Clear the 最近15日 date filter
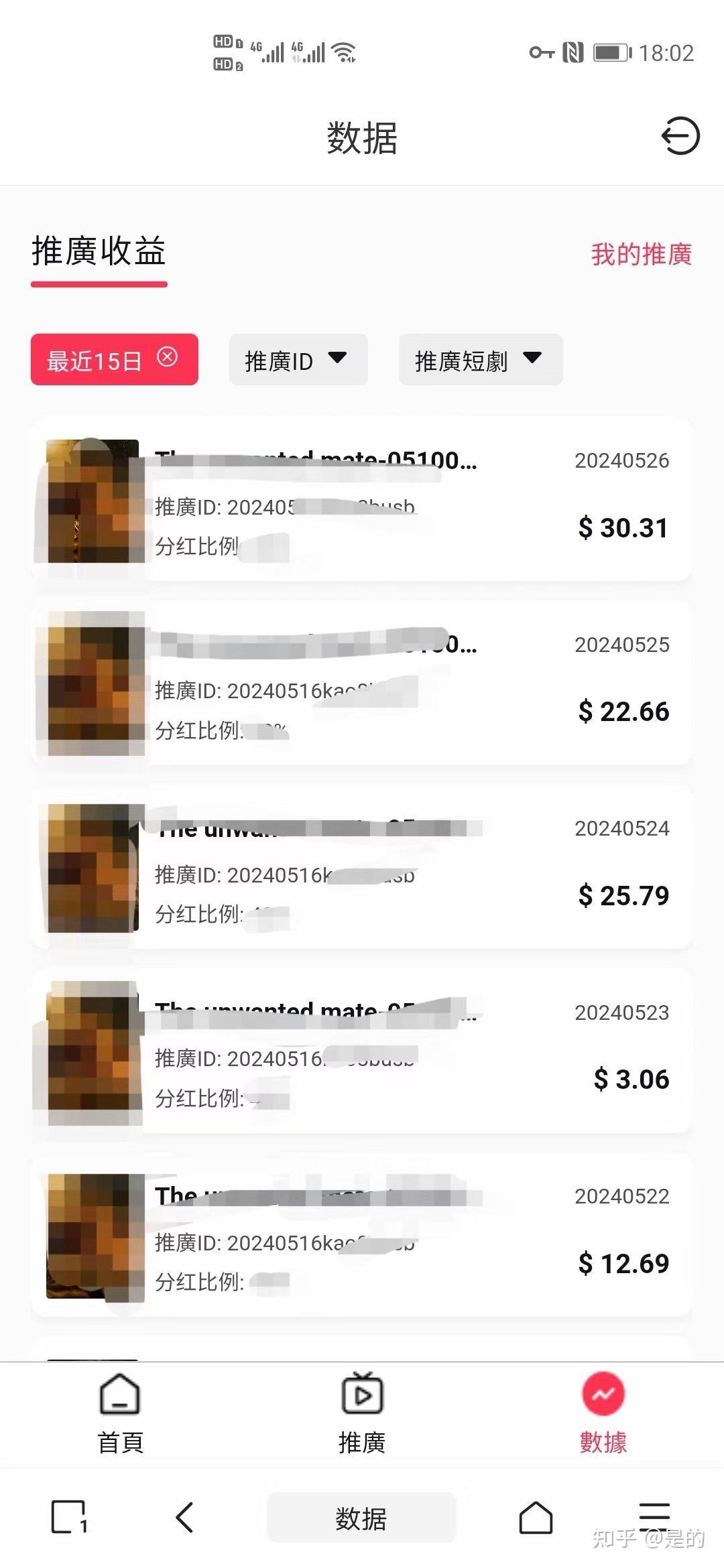Viewport: 724px width, 1568px height. 168,357
